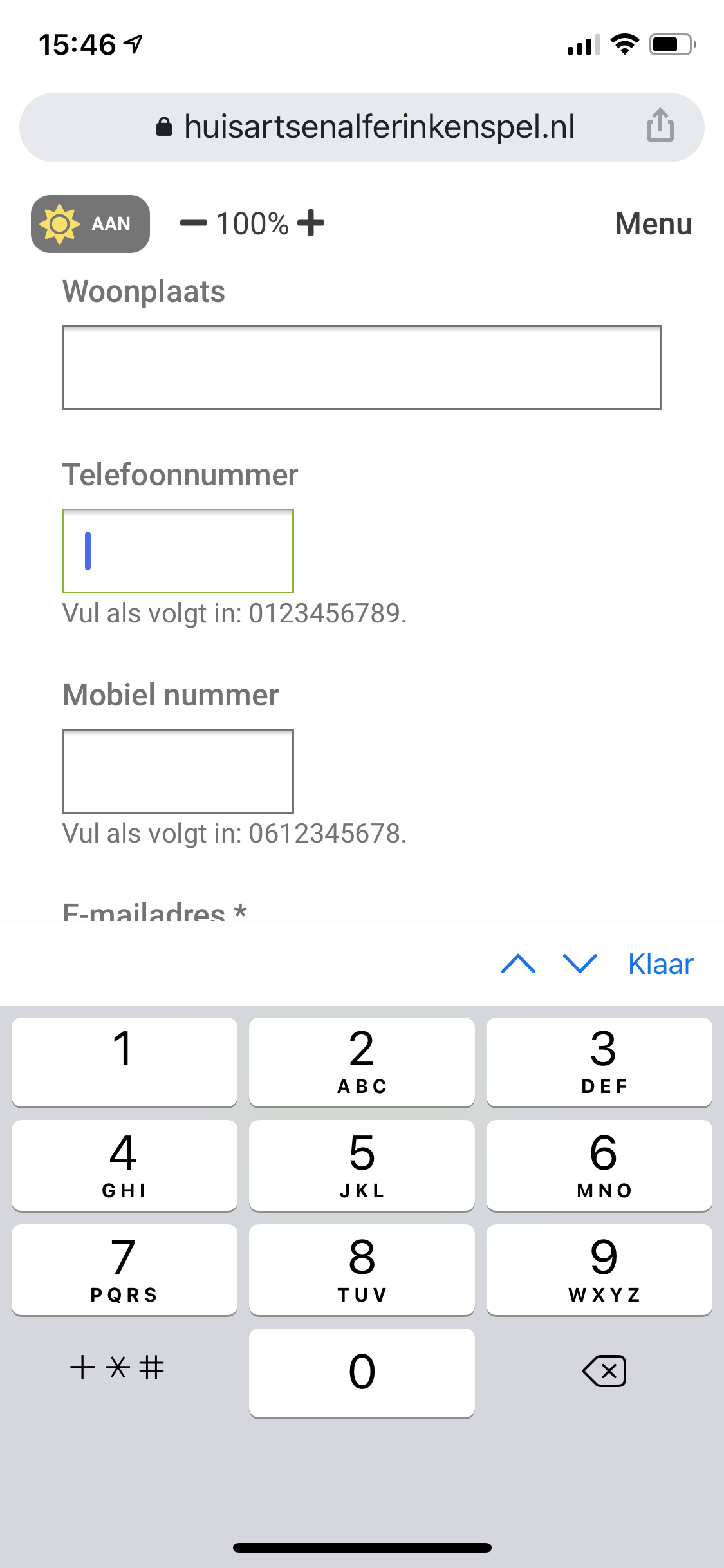Enter digit 0 on the keypad
724x1568 pixels.
coord(362,1372)
